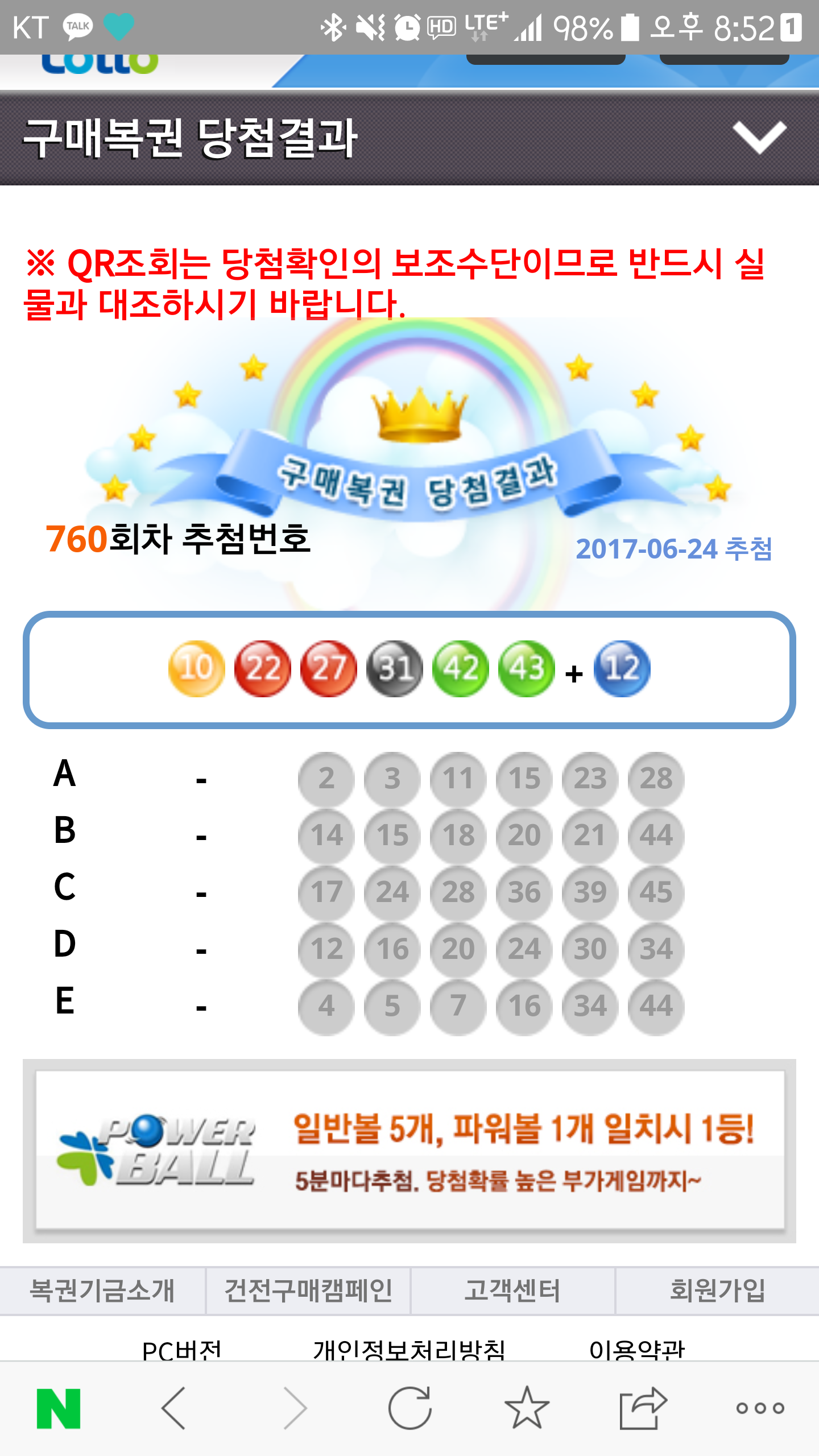The image size is (819, 1456).
Task: Navigate back in the browser
Action: (174, 1408)
